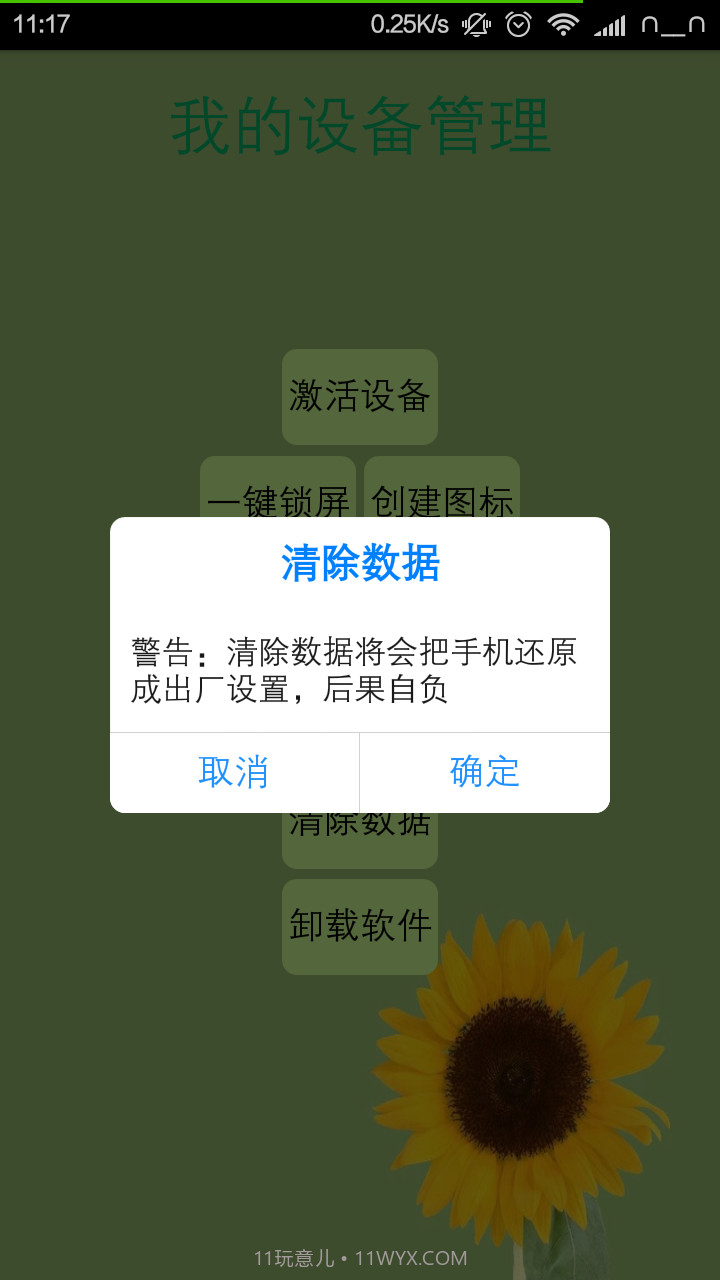
Task: Tap the Wi-Fi status icon
Action: tap(562, 24)
